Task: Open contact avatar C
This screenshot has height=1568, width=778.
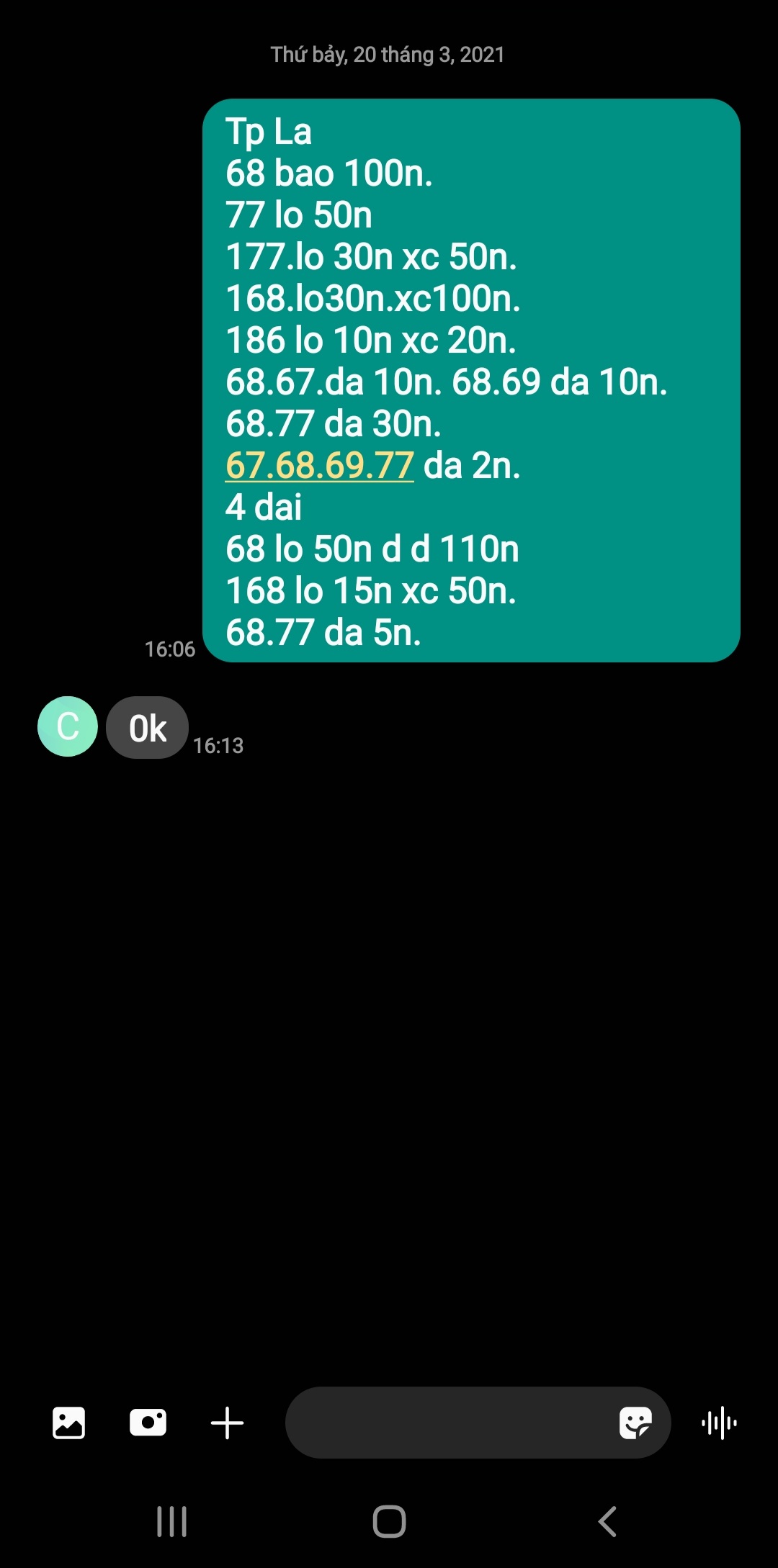Action: 68,726
